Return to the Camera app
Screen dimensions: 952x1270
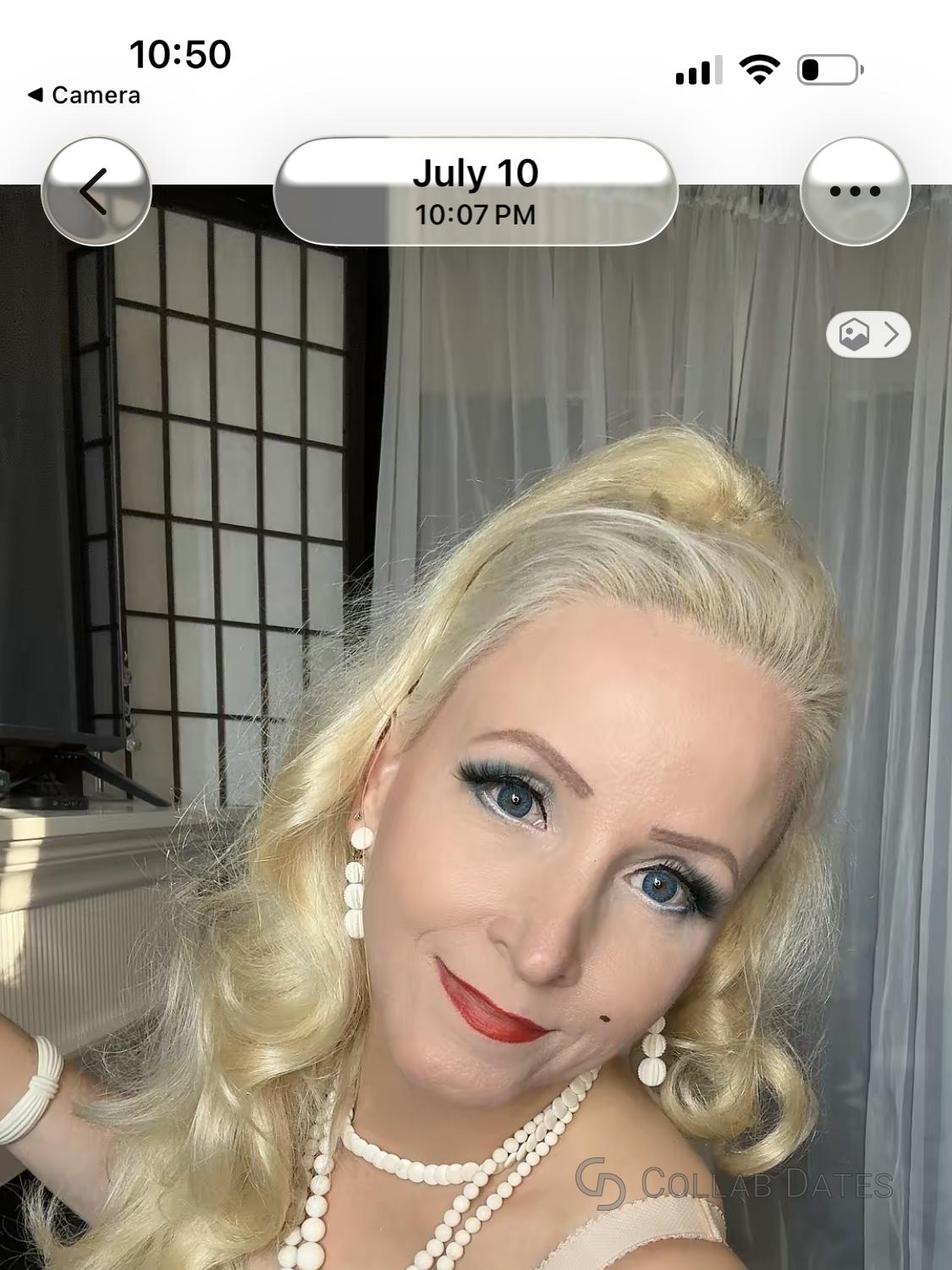point(84,95)
